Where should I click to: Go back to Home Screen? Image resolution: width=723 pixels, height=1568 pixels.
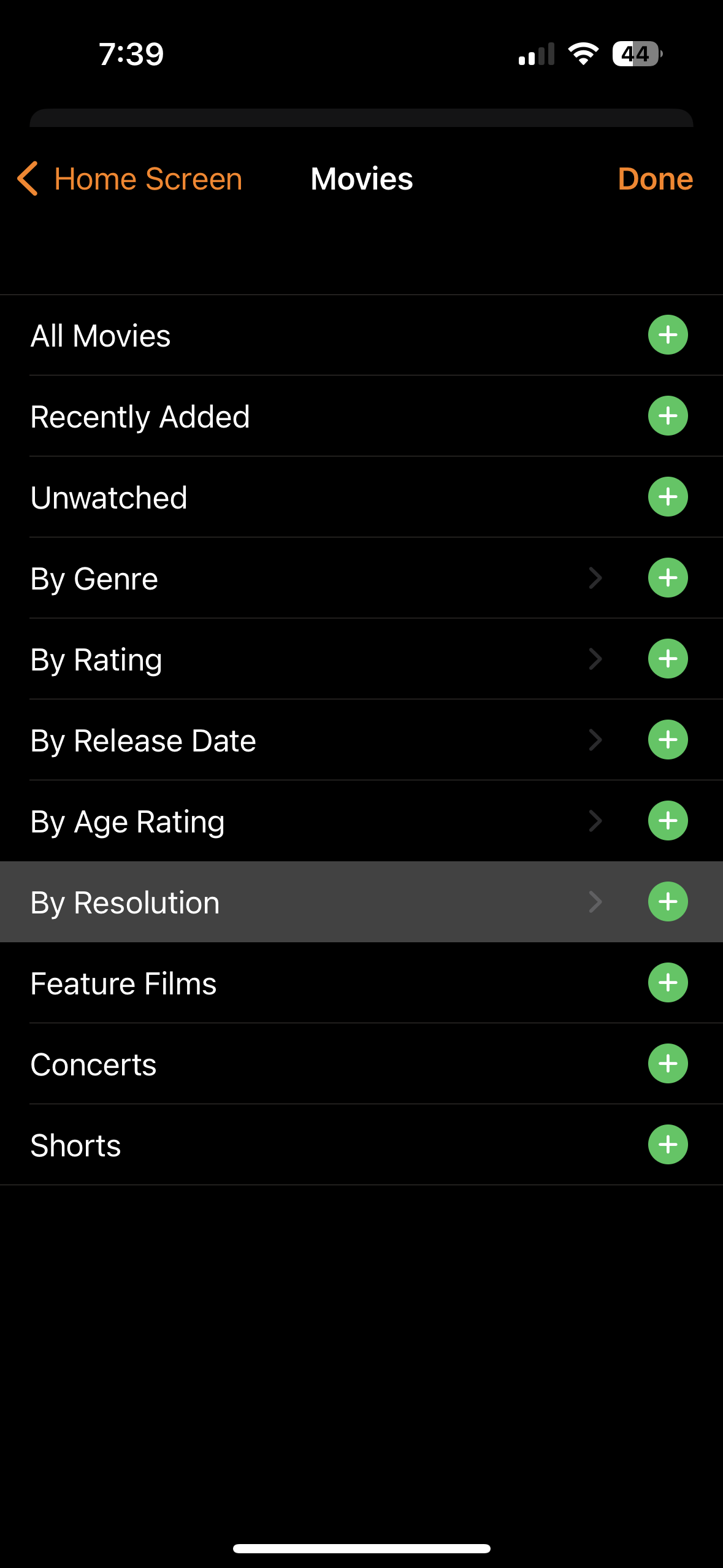point(130,179)
